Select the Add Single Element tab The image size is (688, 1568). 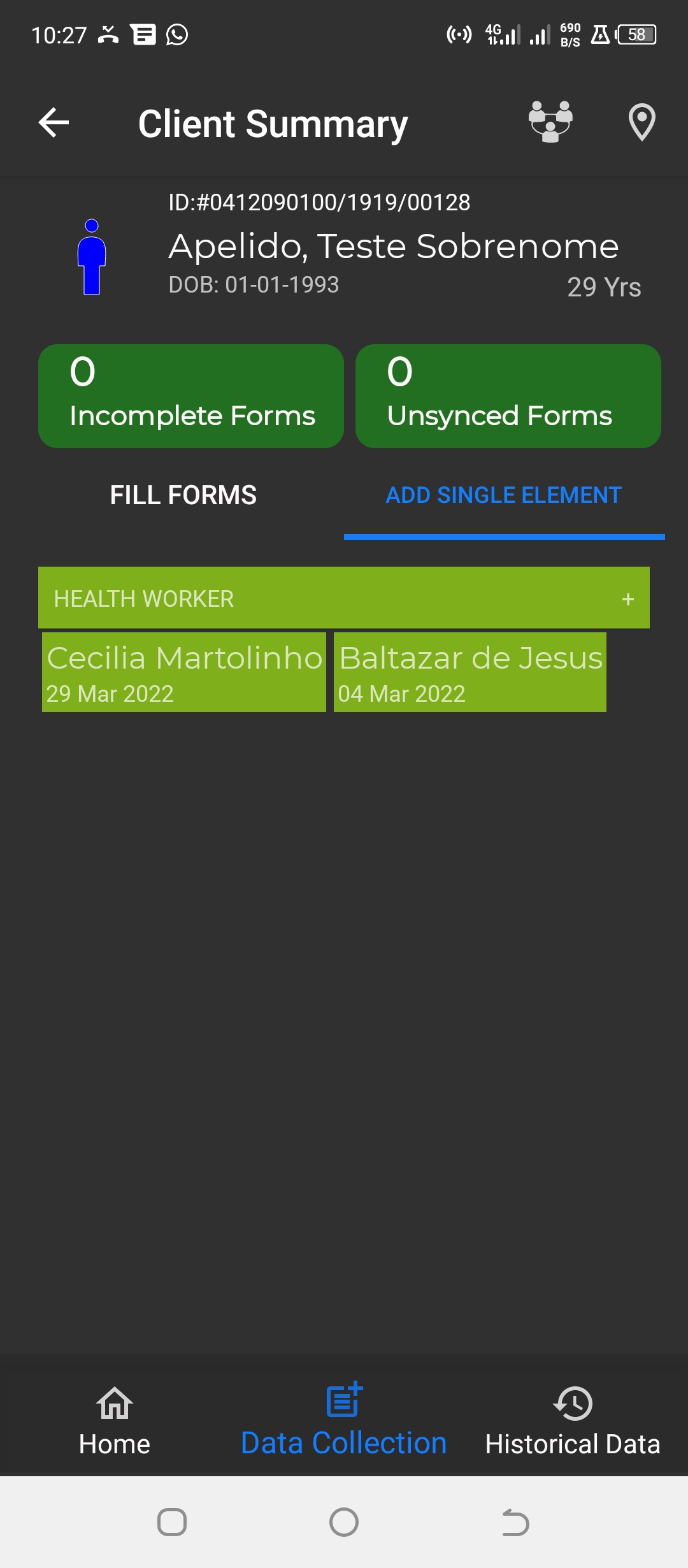click(x=504, y=495)
